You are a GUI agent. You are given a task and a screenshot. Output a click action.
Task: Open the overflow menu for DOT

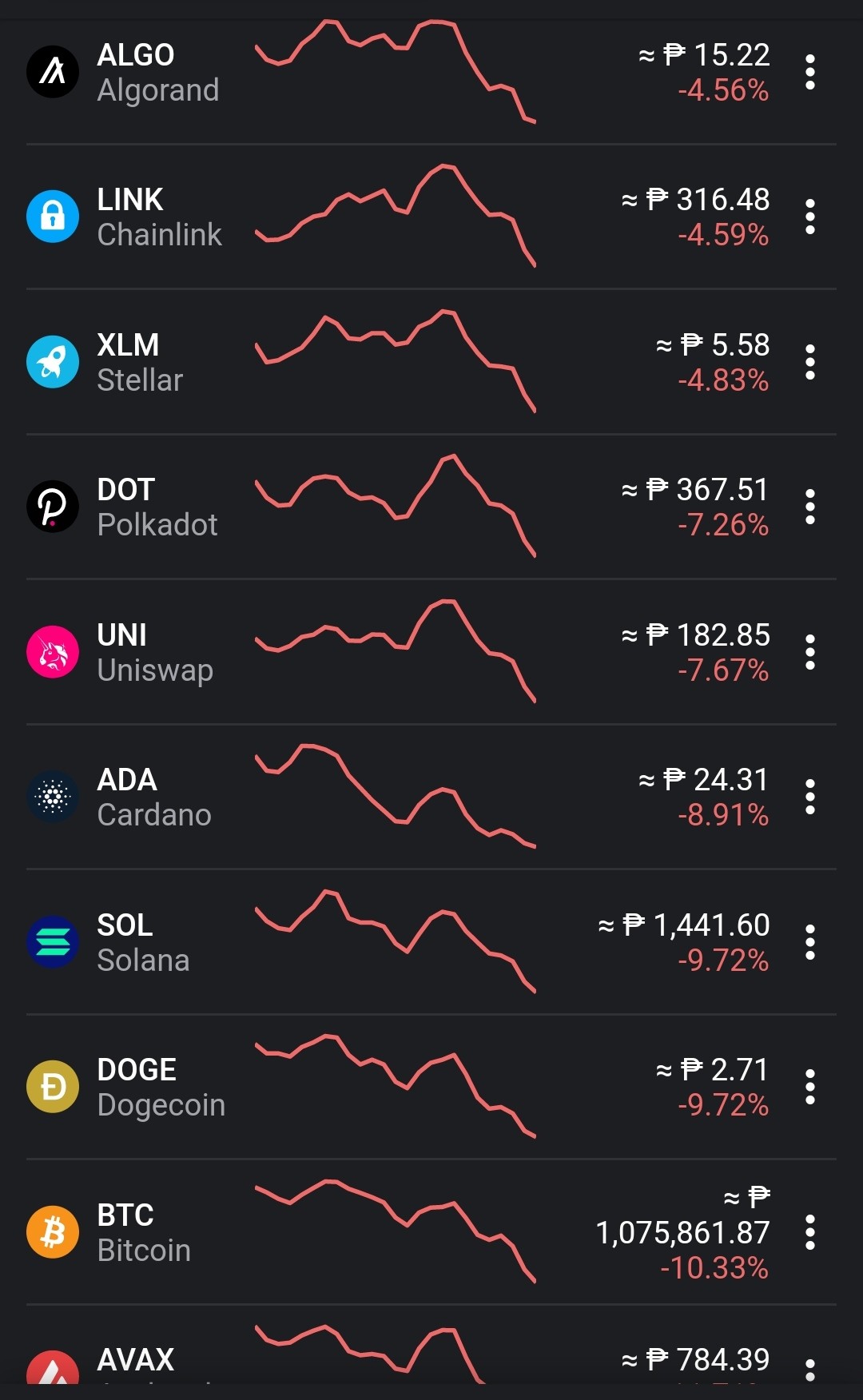click(x=810, y=507)
